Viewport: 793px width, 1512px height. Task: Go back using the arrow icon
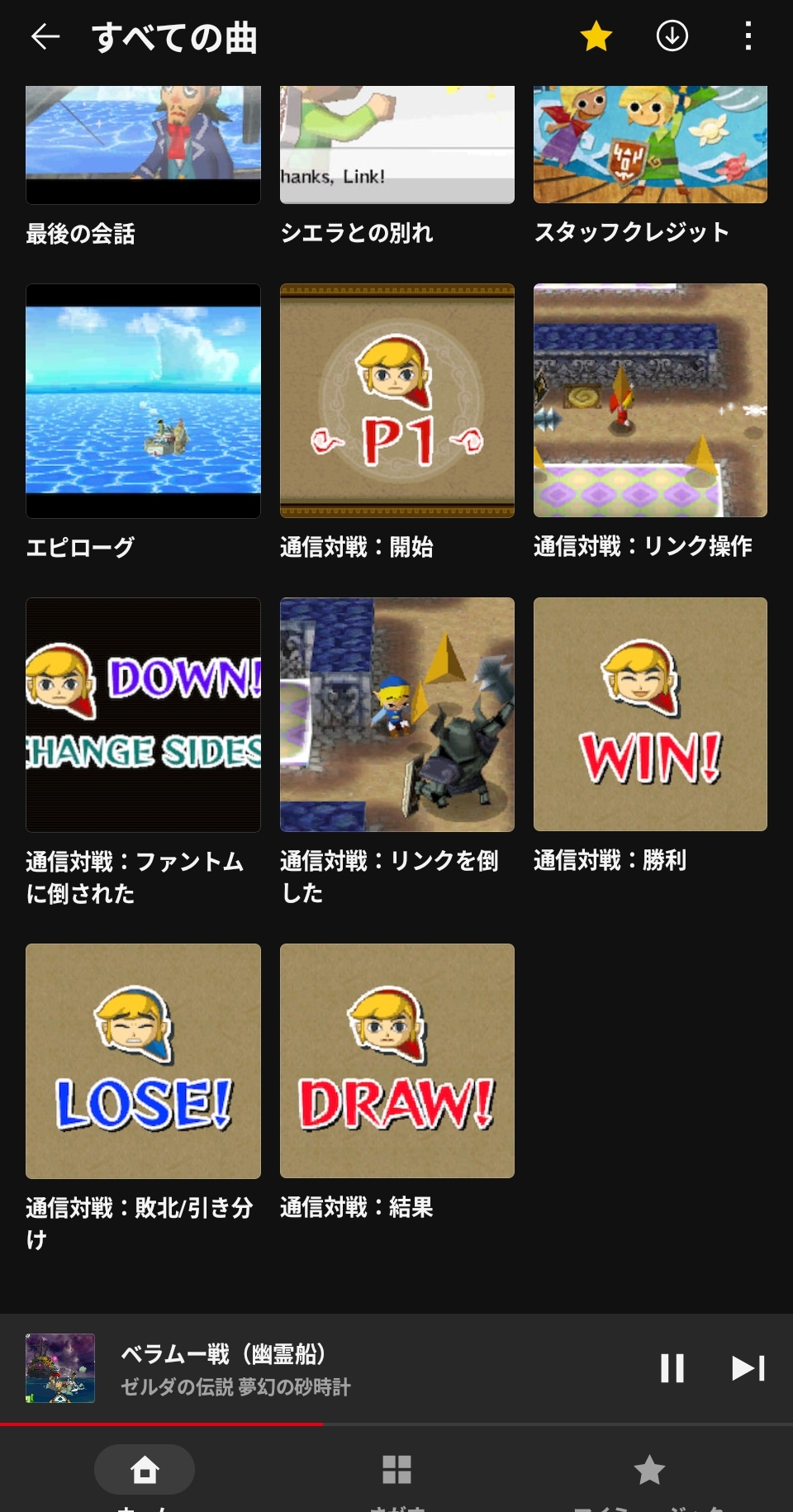tap(45, 36)
